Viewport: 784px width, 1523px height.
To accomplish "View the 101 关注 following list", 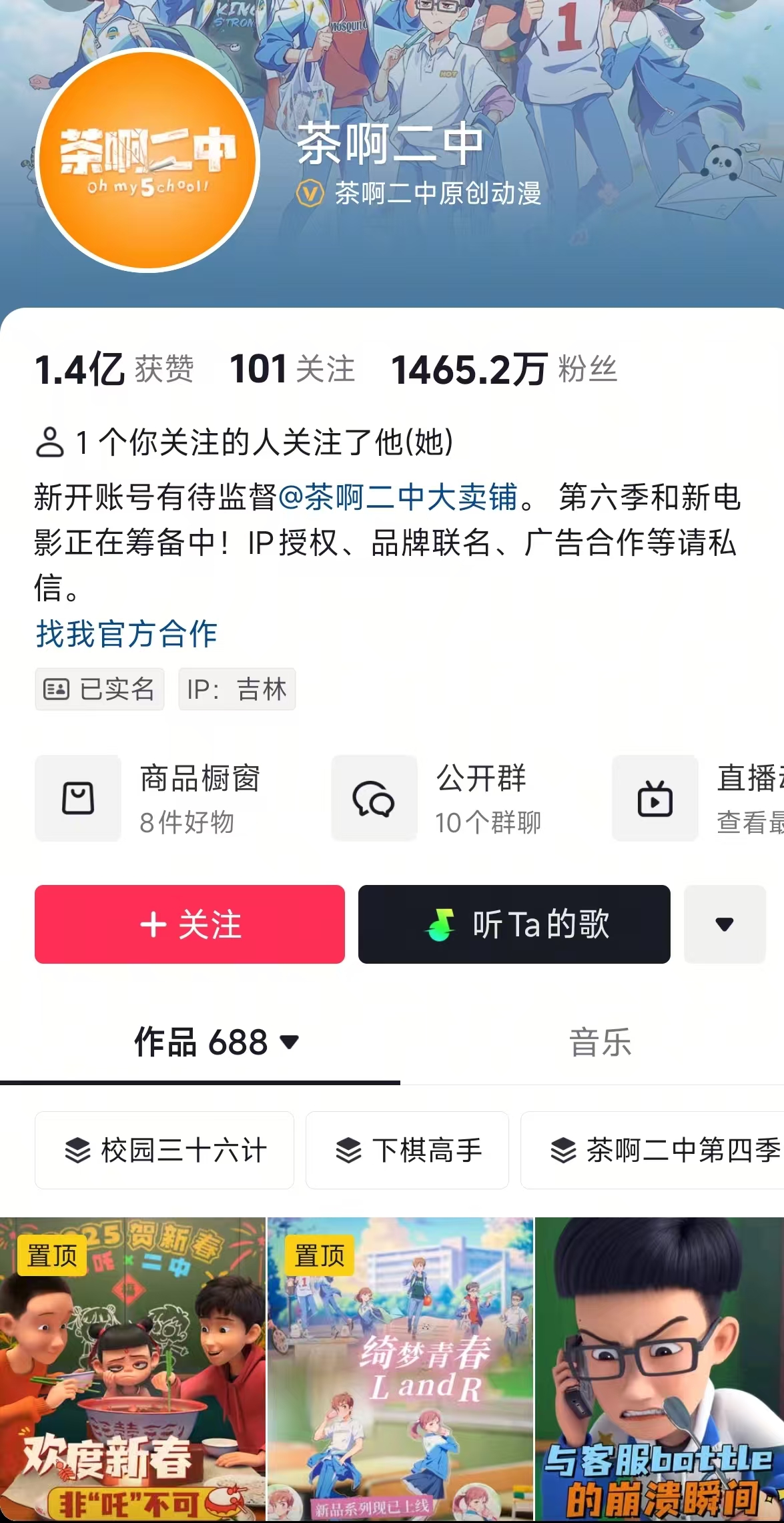I will pyautogui.click(x=292, y=370).
